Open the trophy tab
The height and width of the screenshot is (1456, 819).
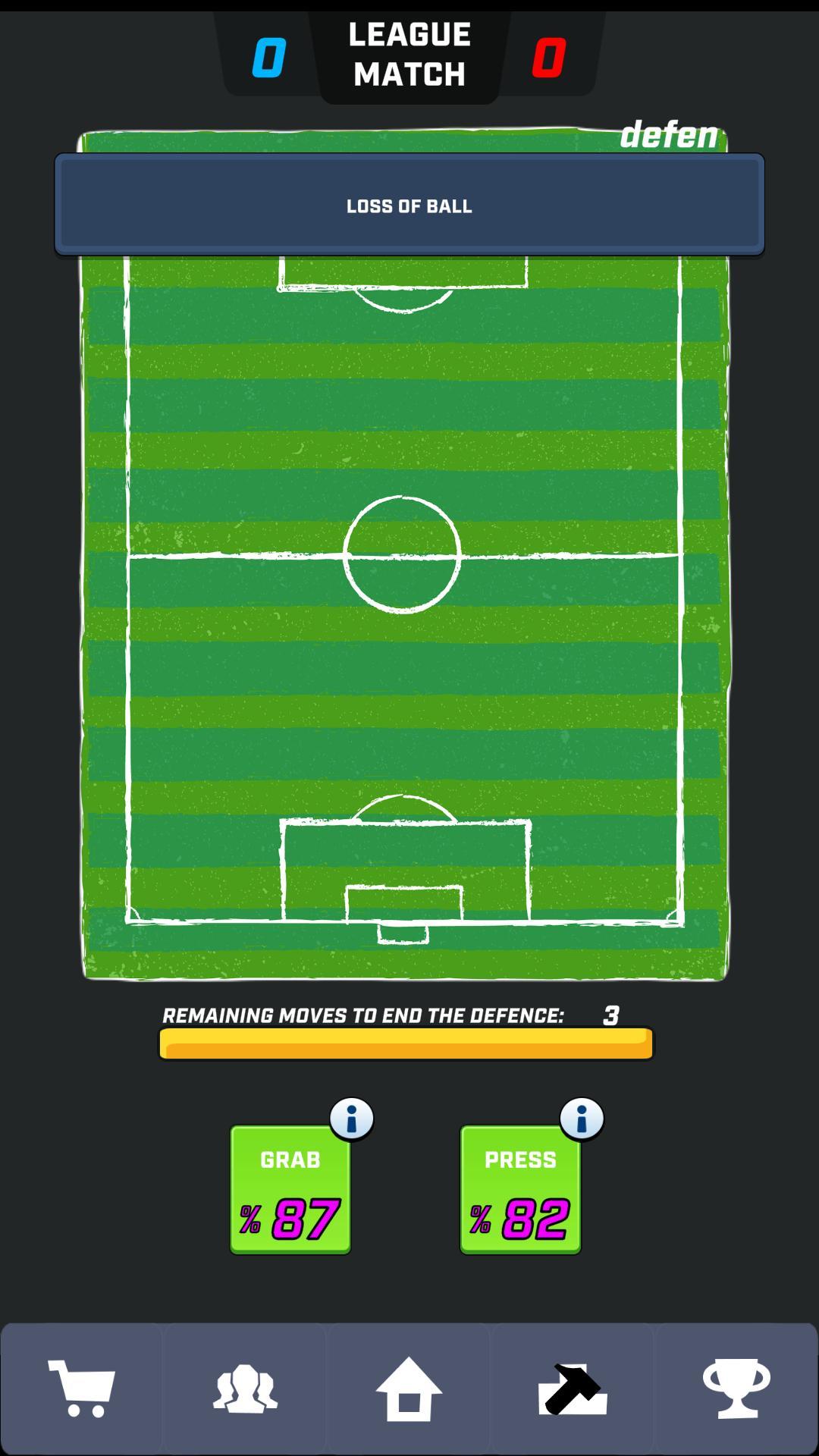coord(736,1388)
